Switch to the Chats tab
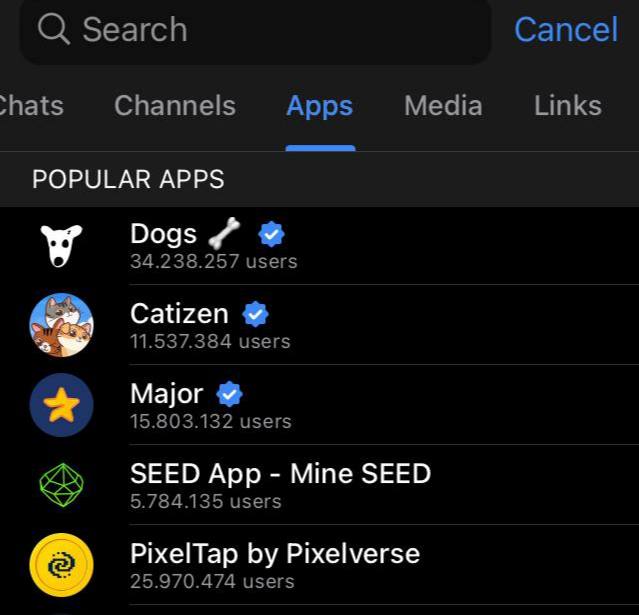The height and width of the screenshot is (615, 639). click(30, 106)
